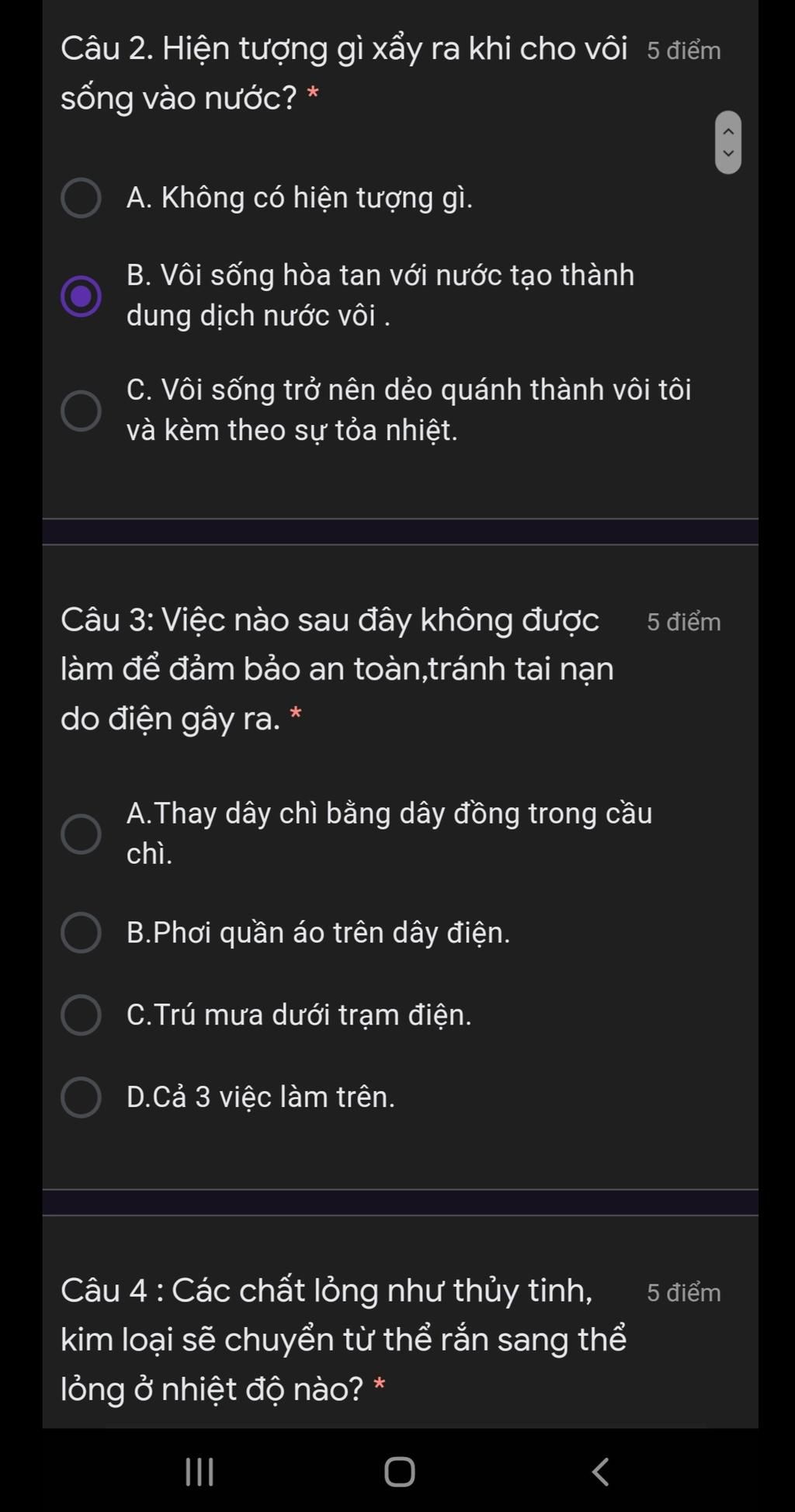Choose B. Phơi quần áo trên dây điện

(81, 932)
